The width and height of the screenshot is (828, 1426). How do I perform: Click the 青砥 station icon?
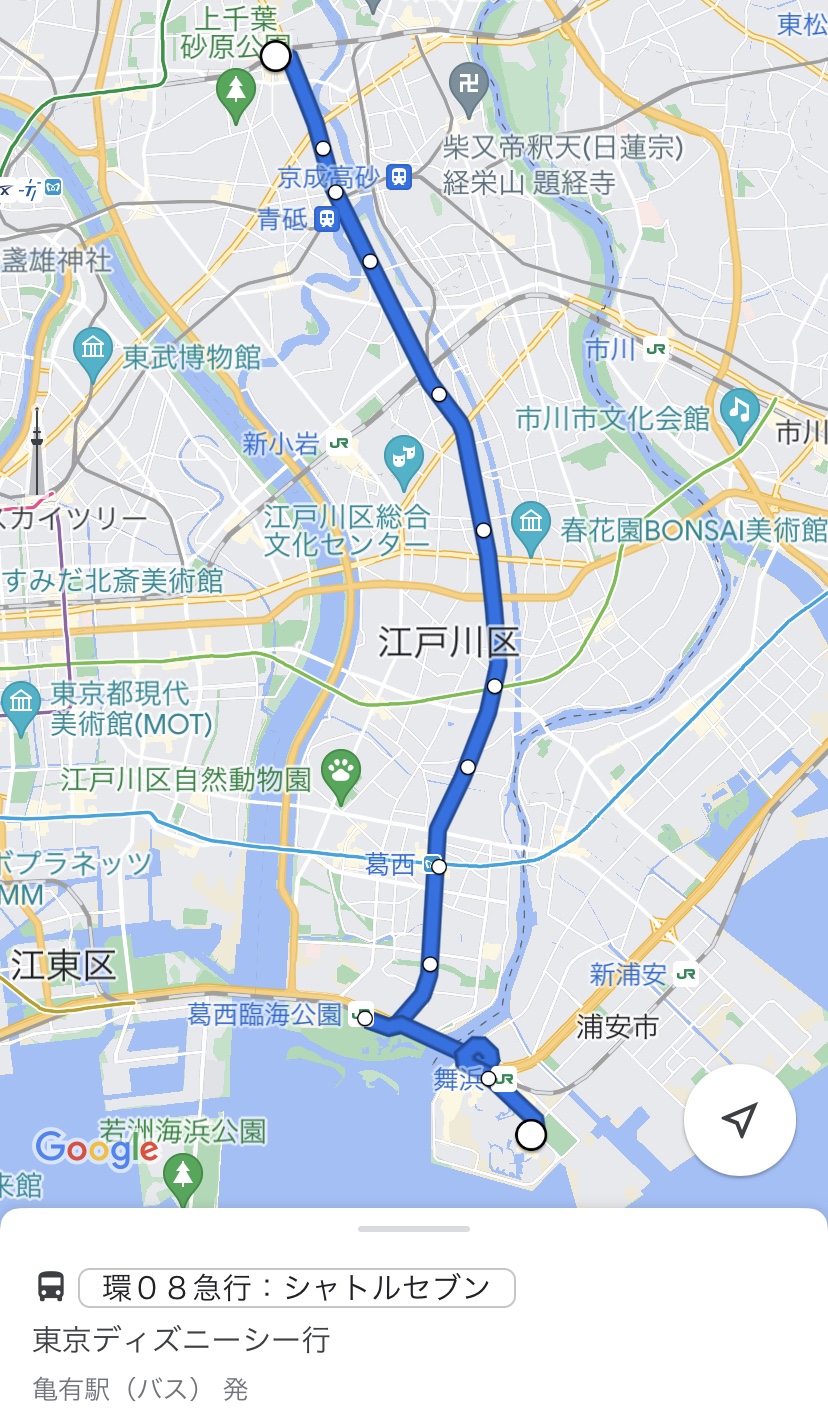pyautogui.click(x=325, y=218)
